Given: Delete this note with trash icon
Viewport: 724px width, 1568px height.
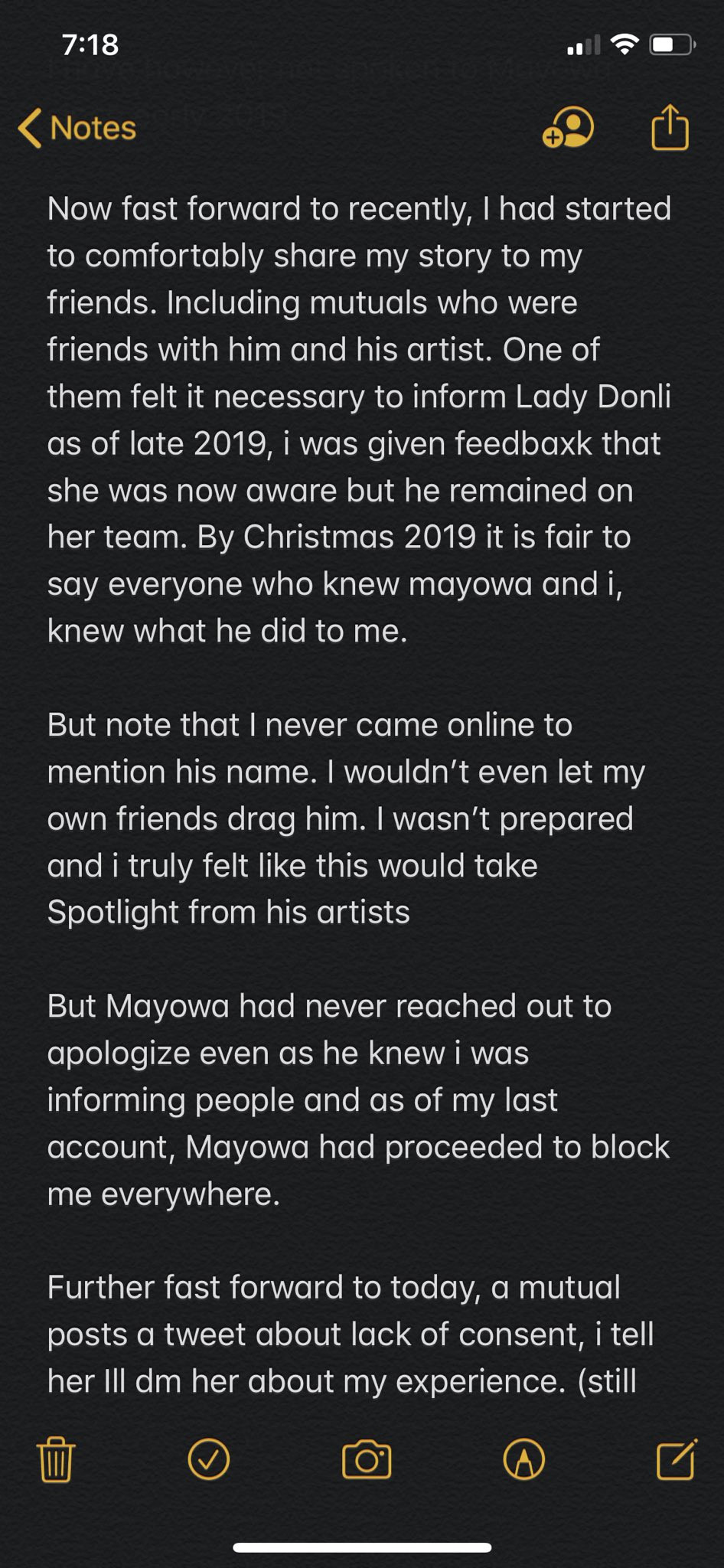Looking at the screenshot, I should pos(56,1459).
